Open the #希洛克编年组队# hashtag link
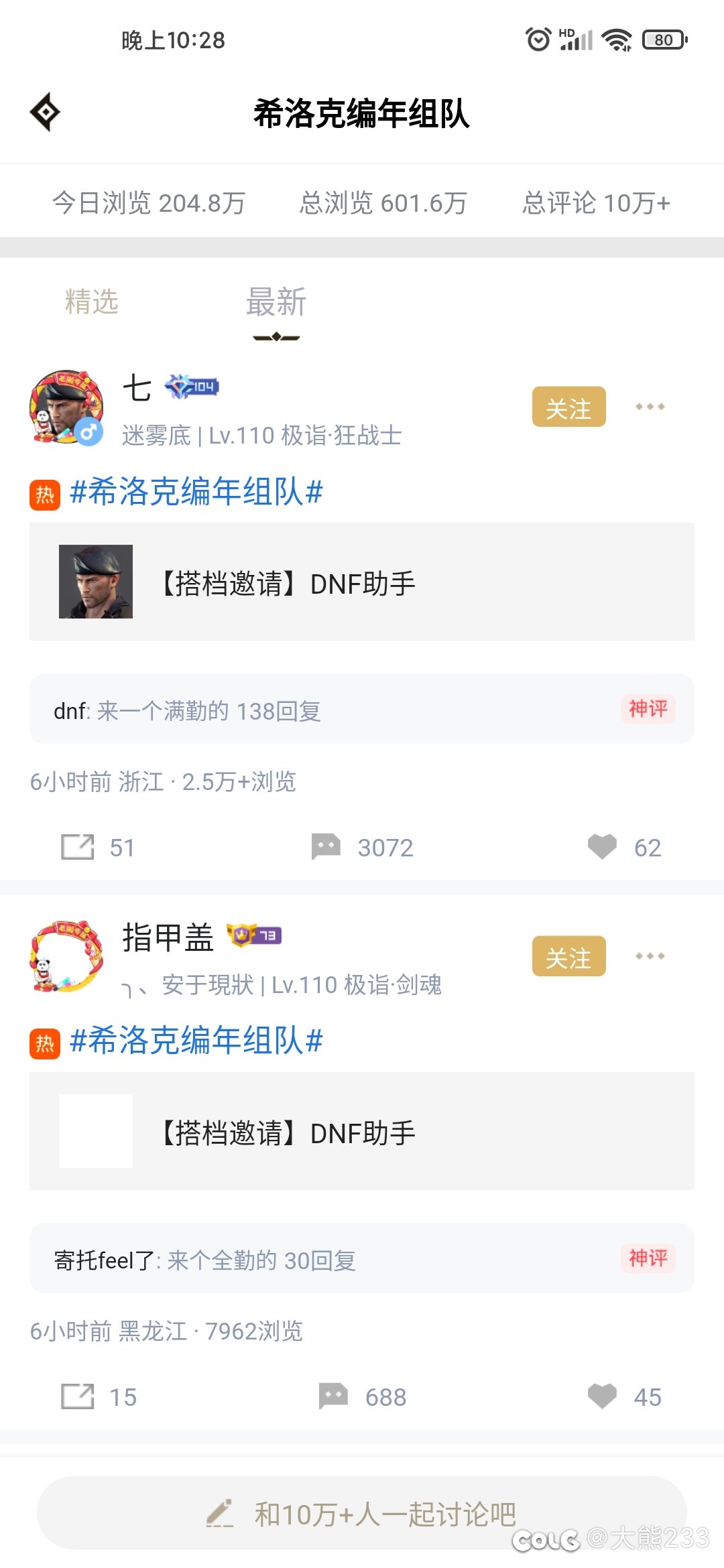Viewport: 724px width, 1568px height. click(x=198, y=494)
